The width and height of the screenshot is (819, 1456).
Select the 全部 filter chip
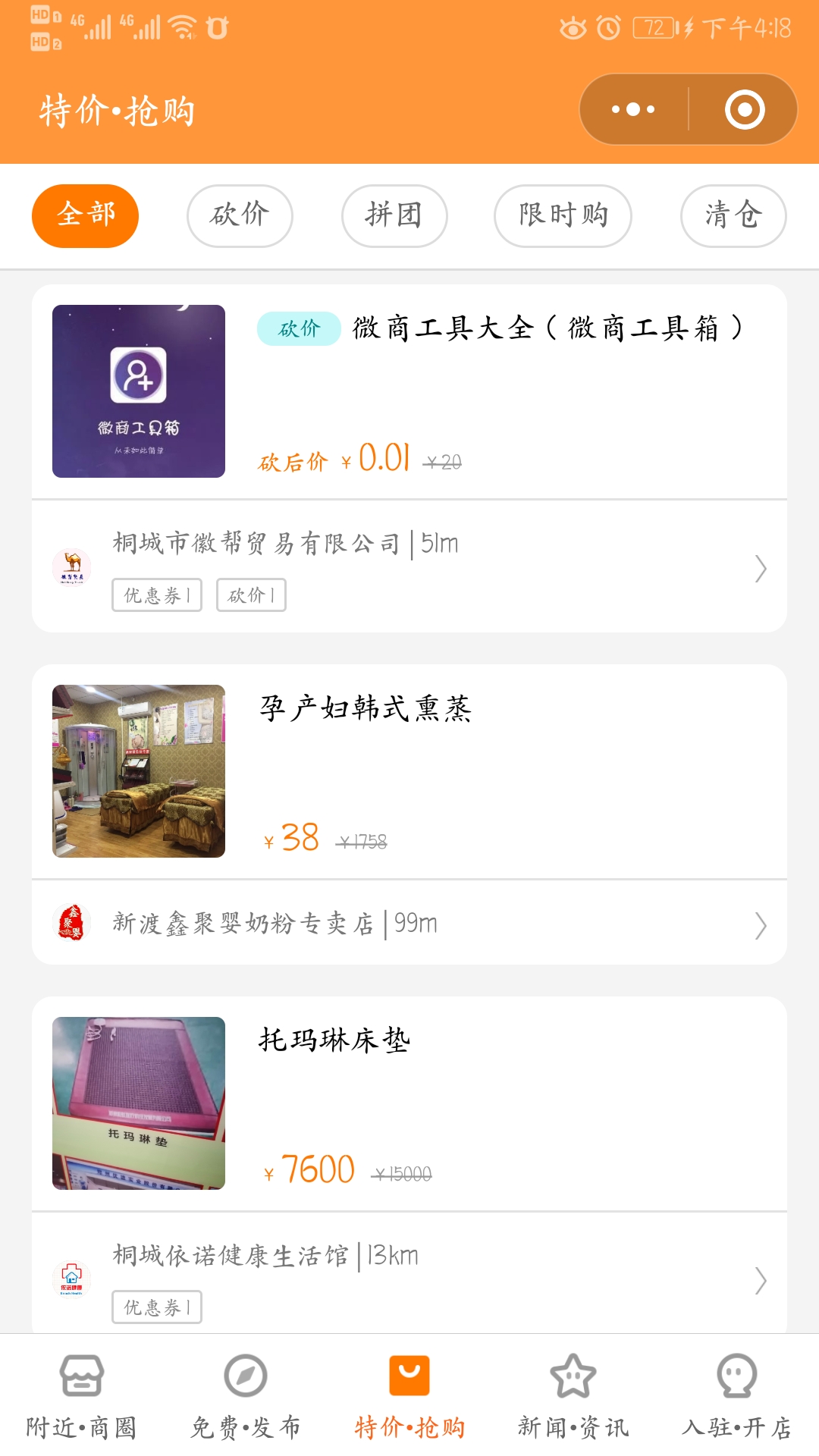[85, 215]
